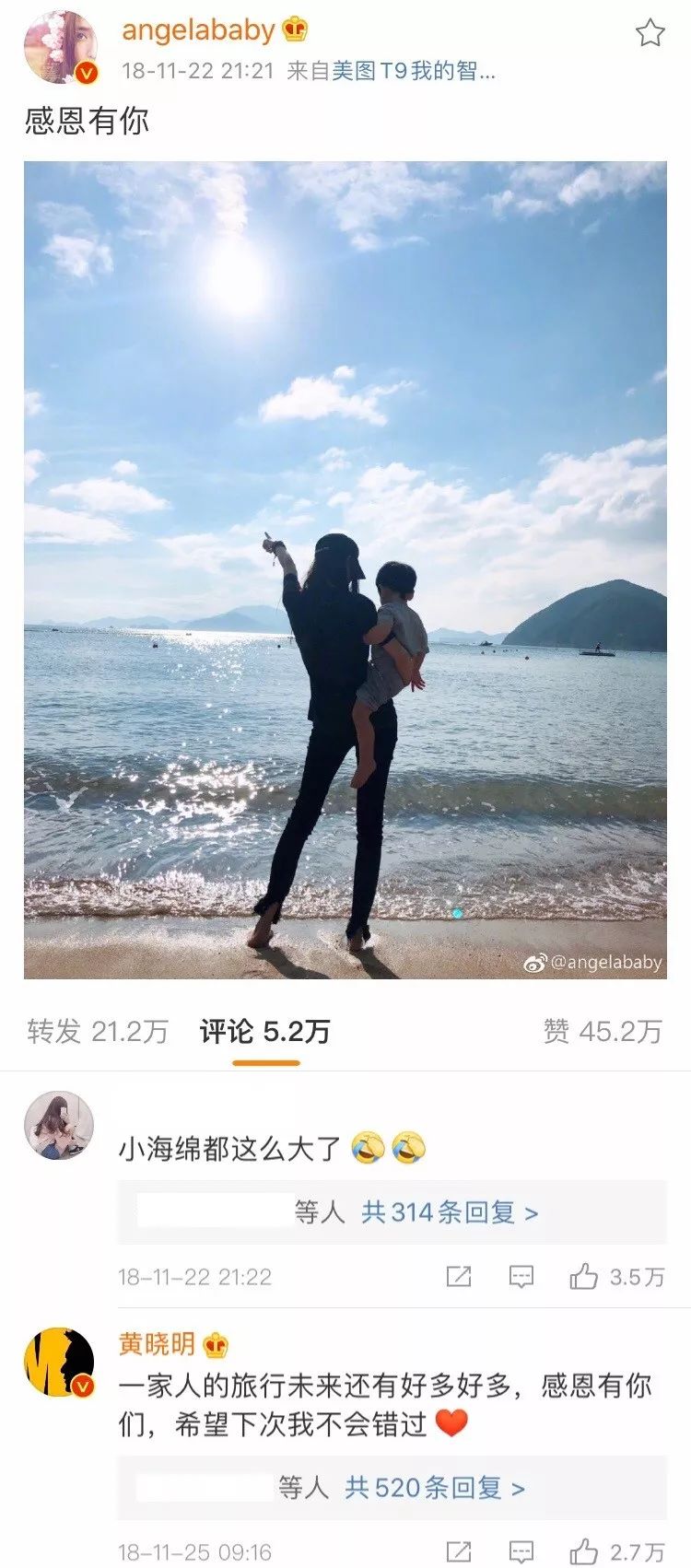Open 黄晓明's profile name
The width and height of the screenshot is (691, 1568).
[157, 1344]
